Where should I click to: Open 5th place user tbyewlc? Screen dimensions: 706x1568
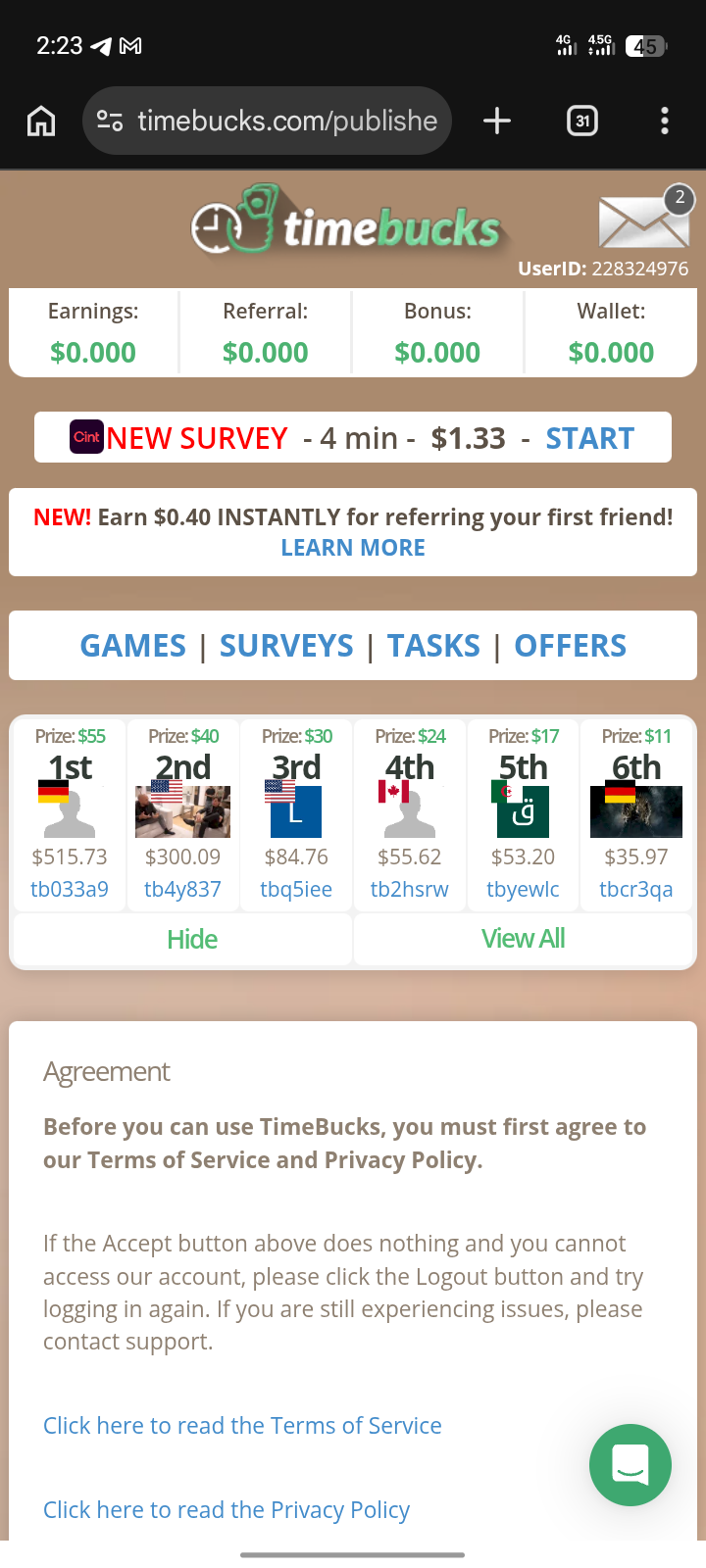click(523, 889)
